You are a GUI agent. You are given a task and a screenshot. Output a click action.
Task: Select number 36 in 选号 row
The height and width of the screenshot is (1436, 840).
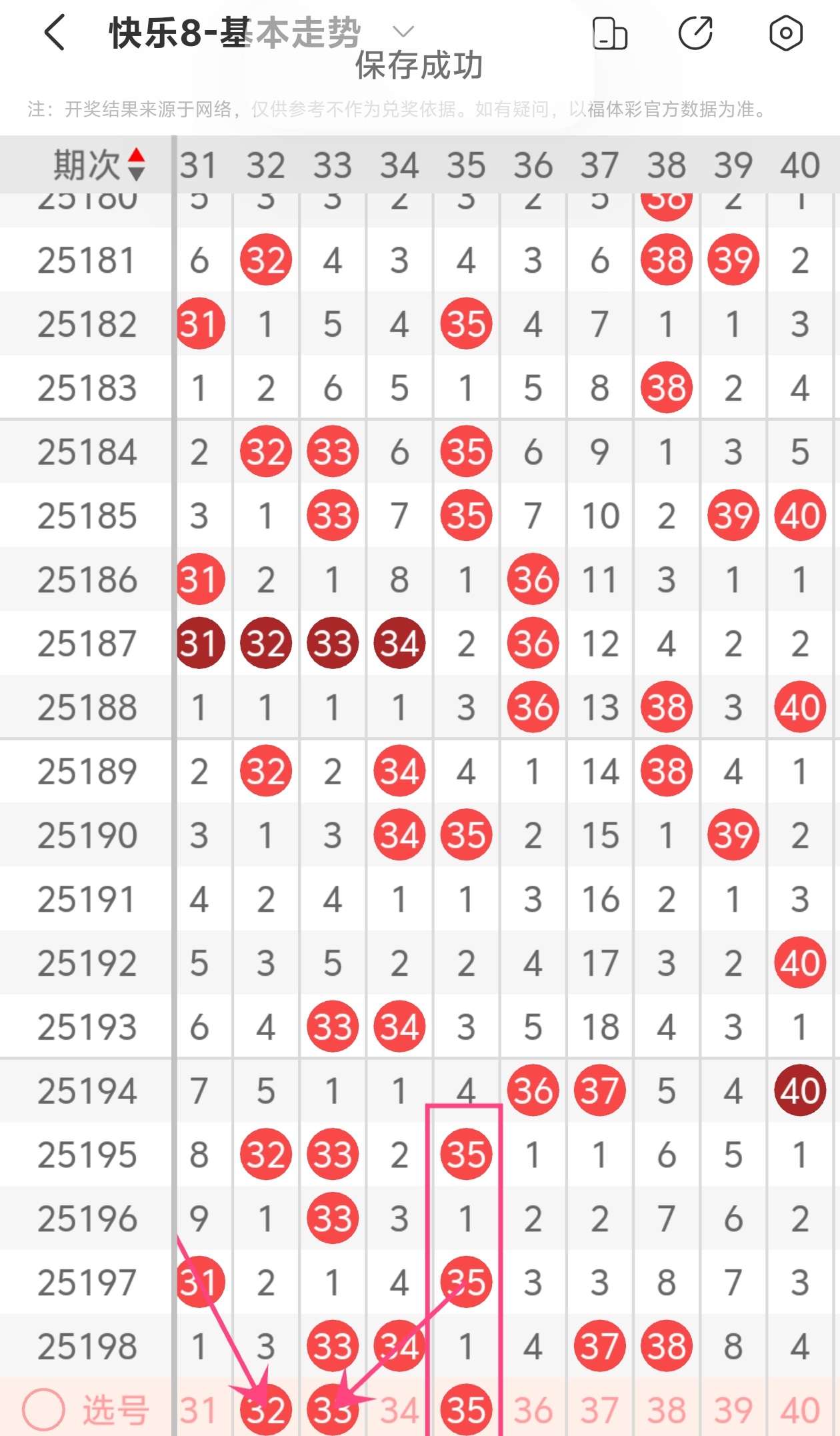(533, 1410)
